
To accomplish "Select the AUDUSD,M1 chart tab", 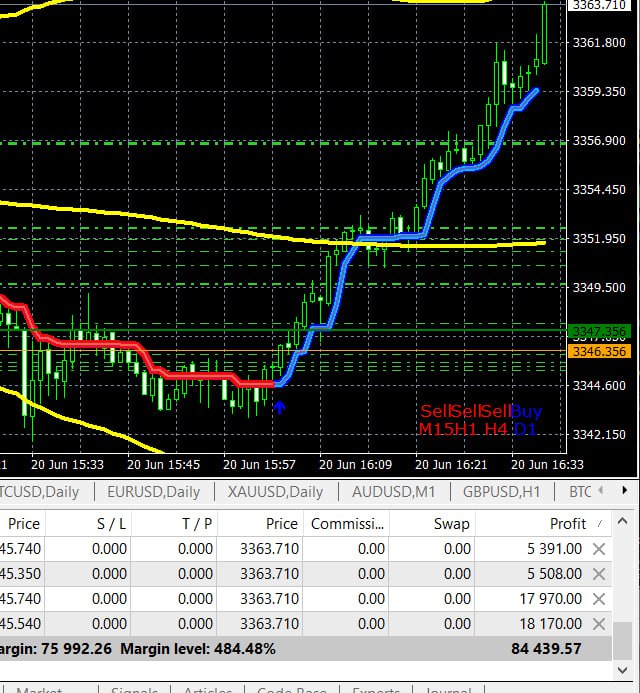I will pos(393,491).
